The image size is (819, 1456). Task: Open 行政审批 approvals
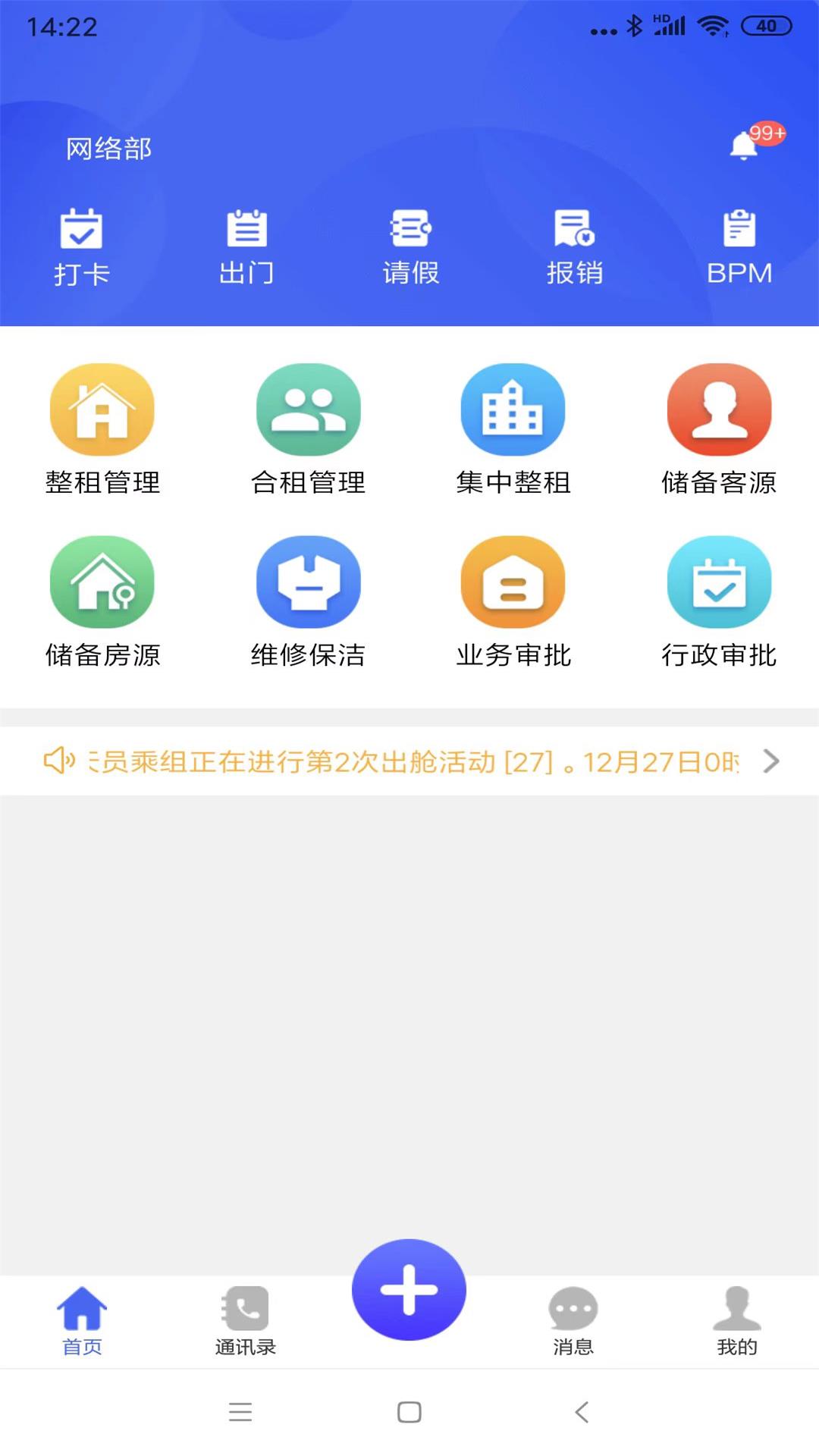719,602
